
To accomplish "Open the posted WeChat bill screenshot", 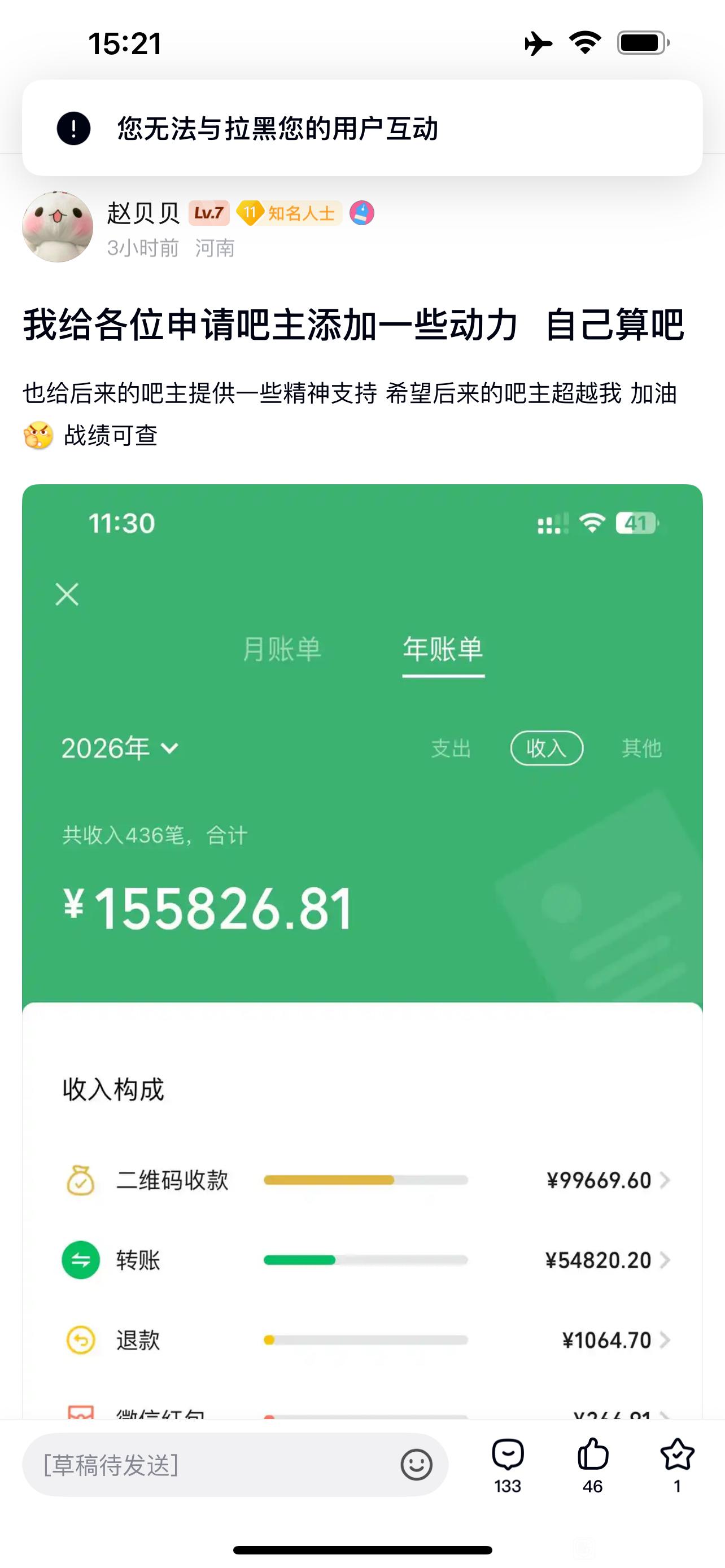I will 362,913.
